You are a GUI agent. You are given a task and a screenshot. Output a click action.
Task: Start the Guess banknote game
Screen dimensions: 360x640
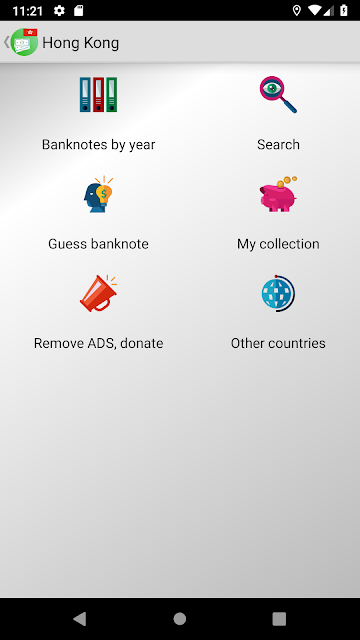[98, 213]
